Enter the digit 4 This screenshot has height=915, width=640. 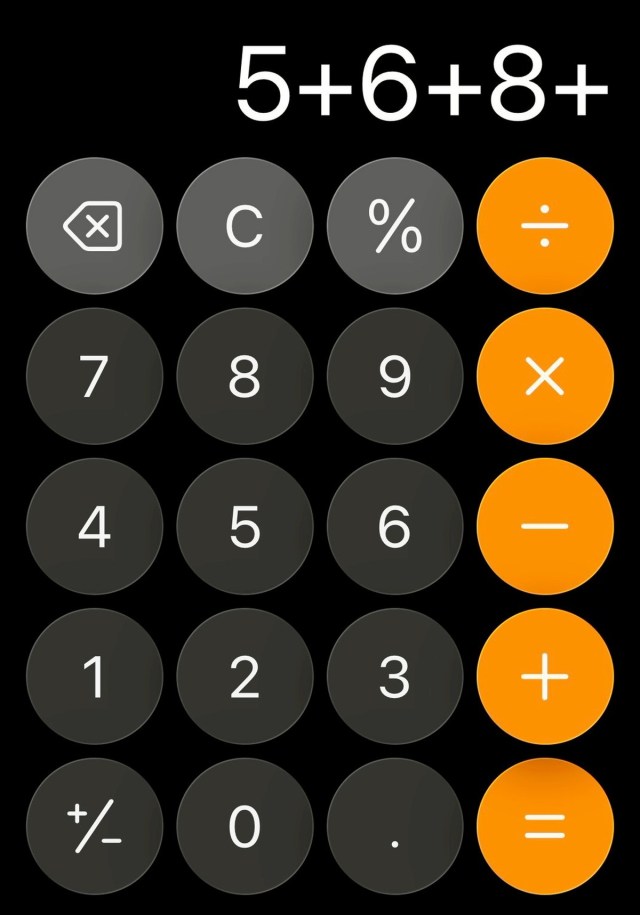coord(94,527)
